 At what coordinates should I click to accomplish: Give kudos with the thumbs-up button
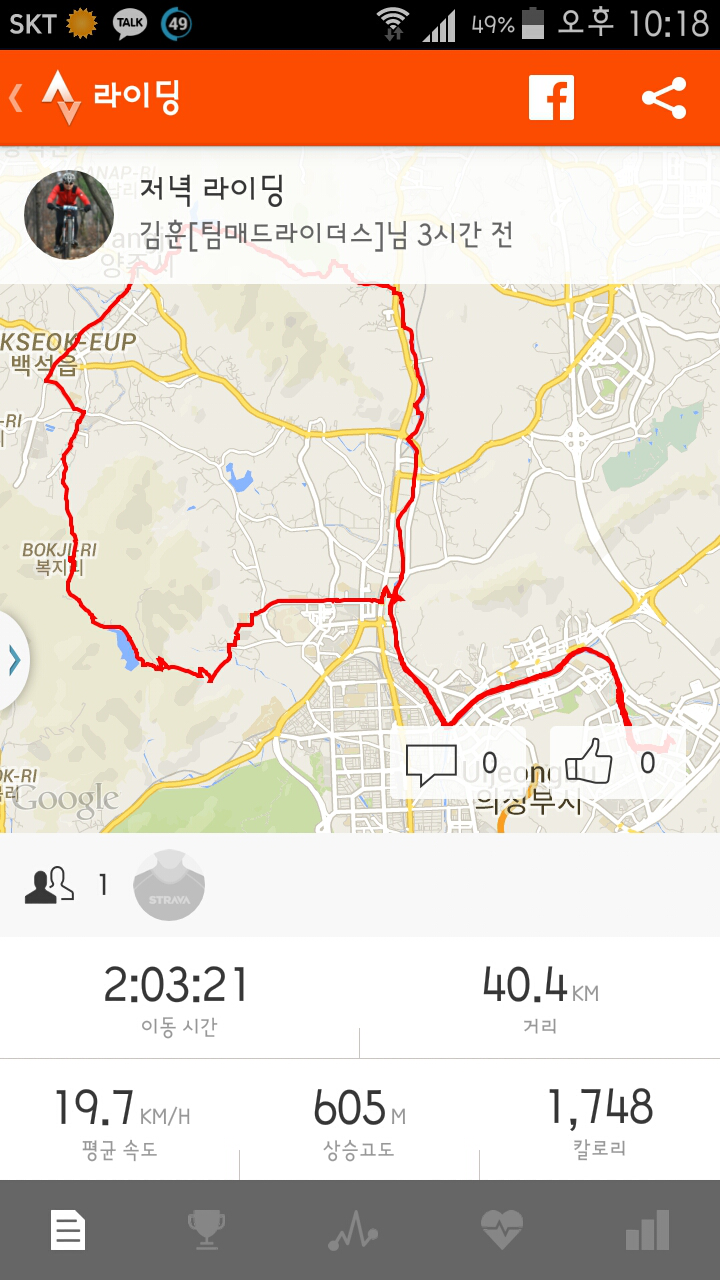coord(612,764)
